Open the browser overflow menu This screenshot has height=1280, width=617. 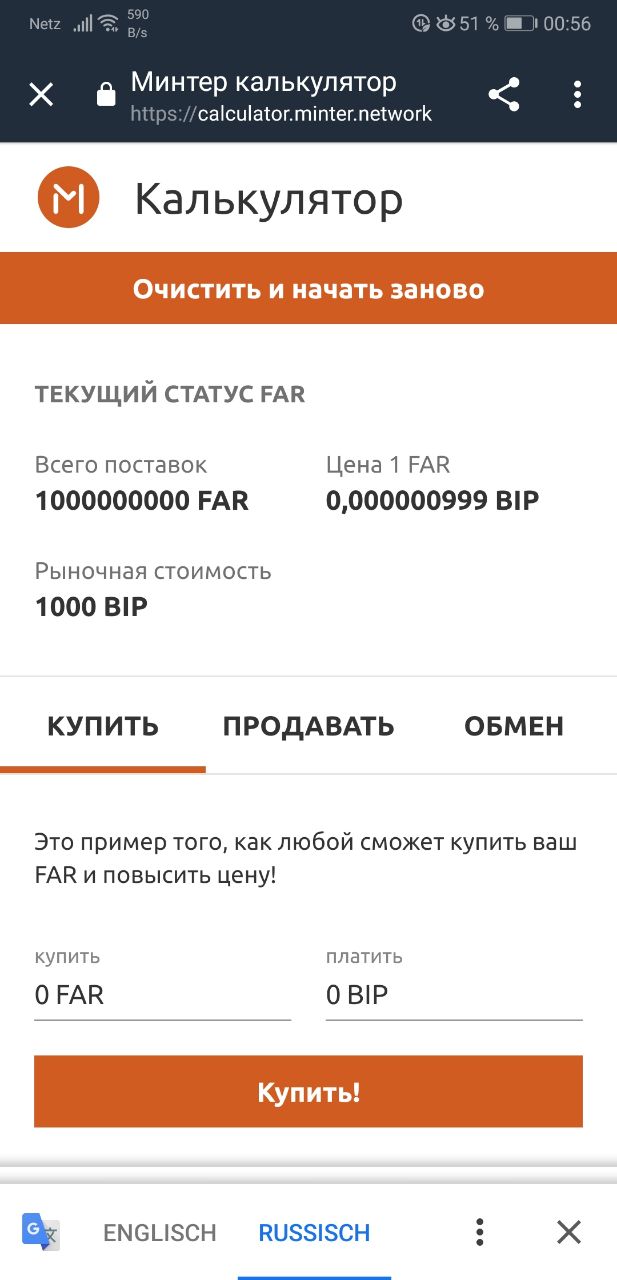(x=577, y=95)
